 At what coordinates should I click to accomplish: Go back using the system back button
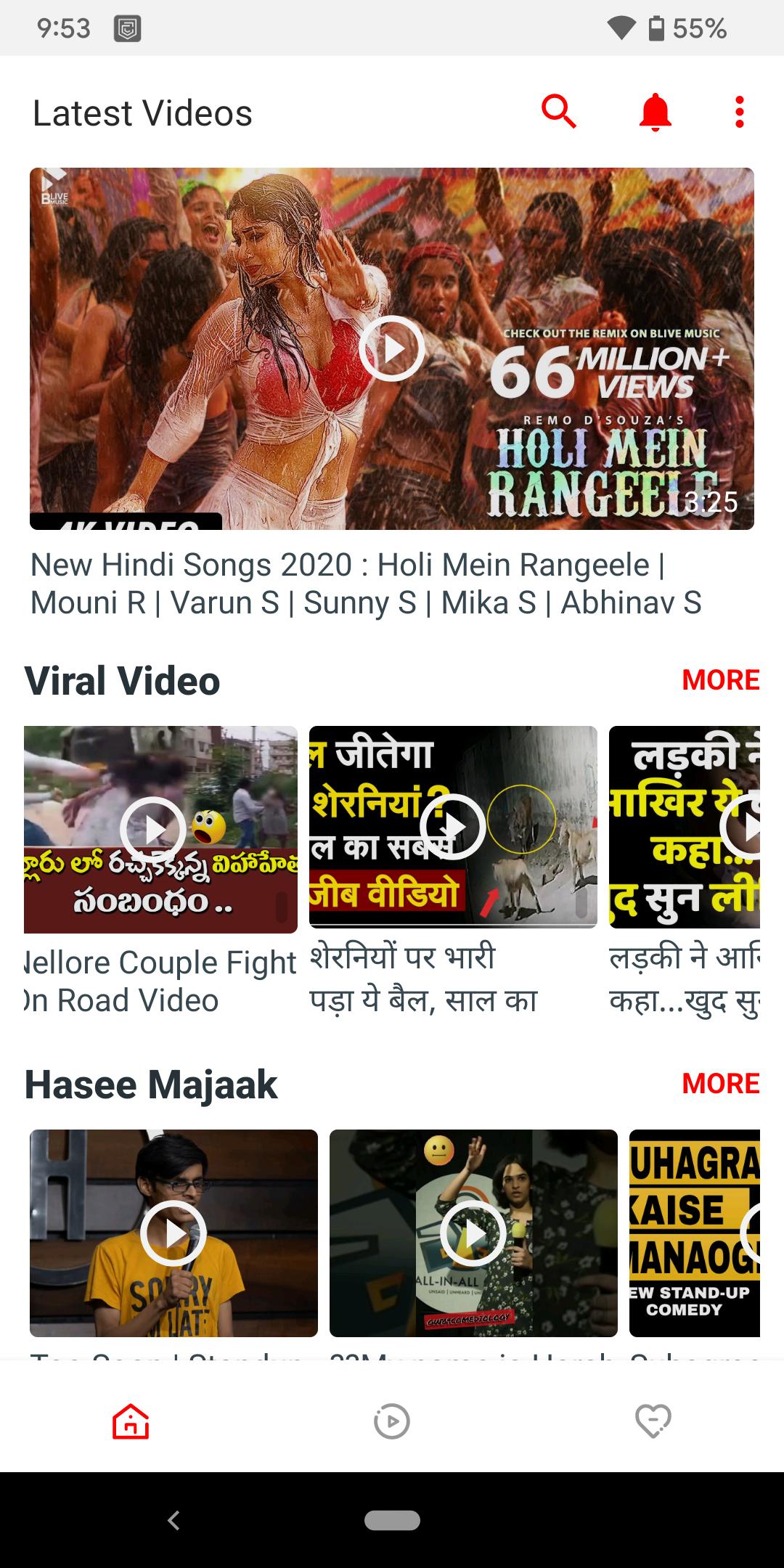(x=173, y=1520)
